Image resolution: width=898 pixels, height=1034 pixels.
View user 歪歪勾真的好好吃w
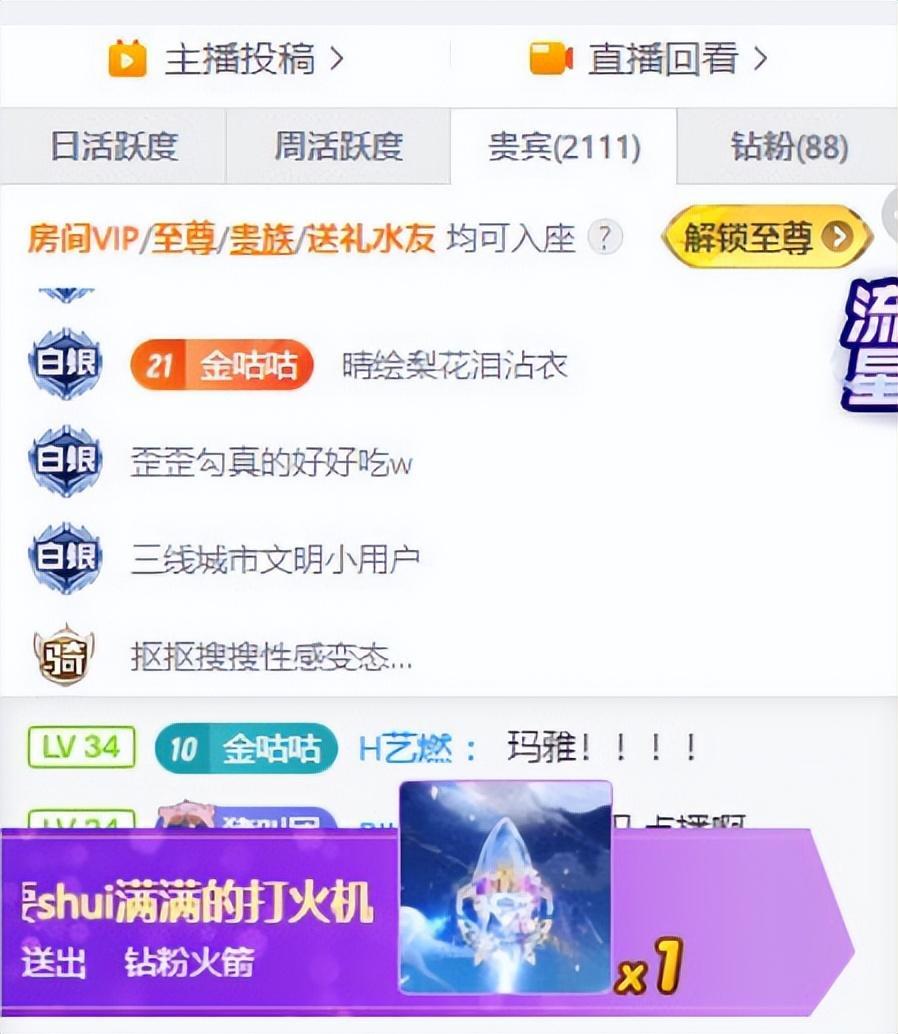click(271, 462)
